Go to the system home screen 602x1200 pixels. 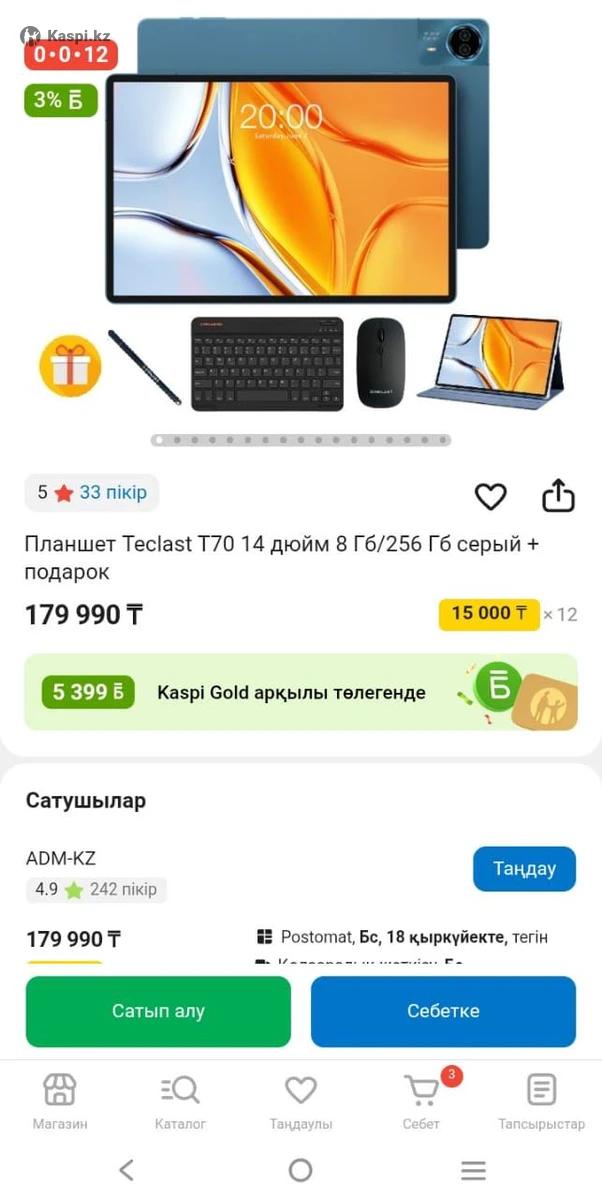pos(300,1170)
